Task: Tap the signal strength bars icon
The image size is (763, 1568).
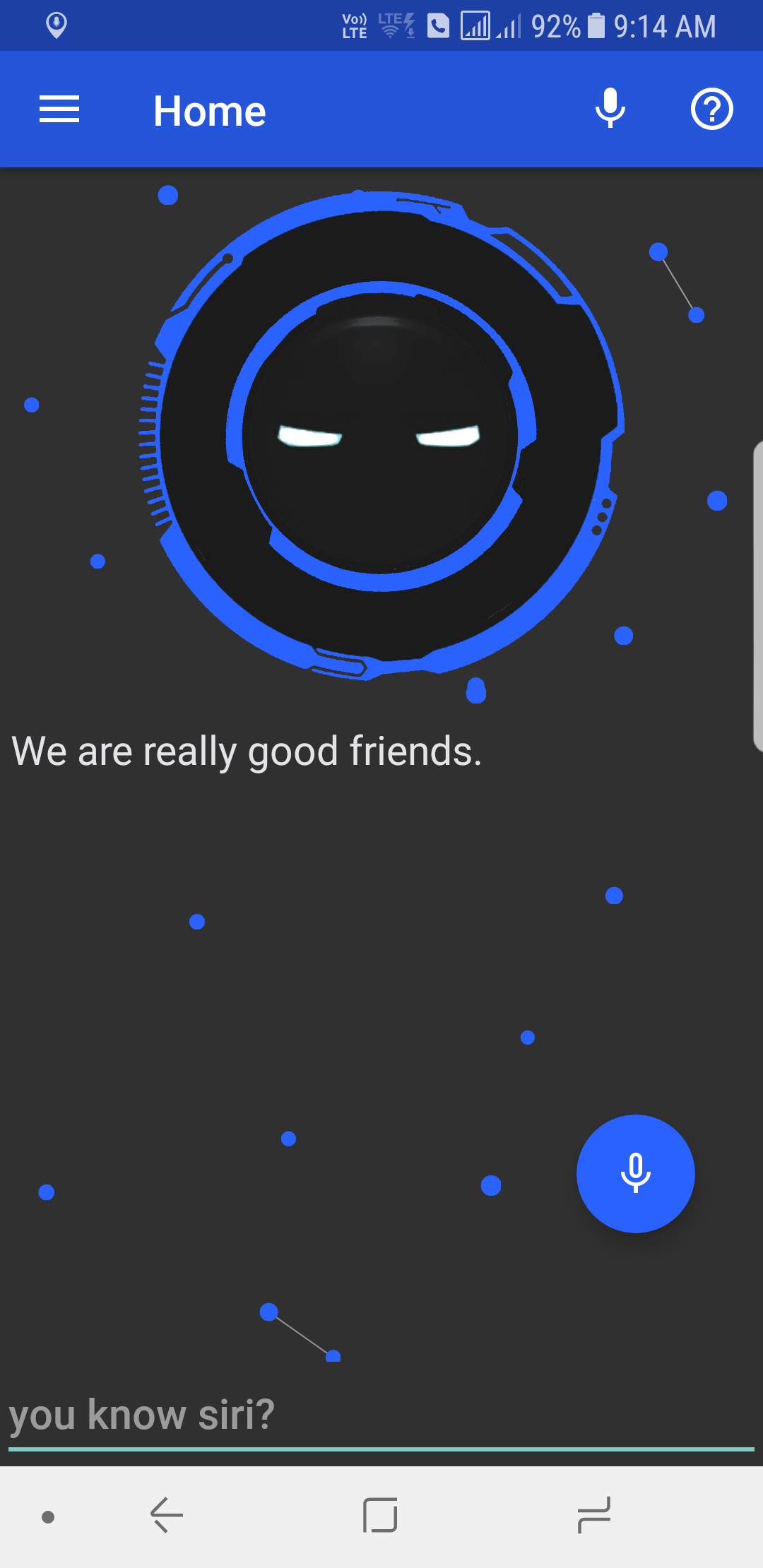Action: tap(475, 25)
